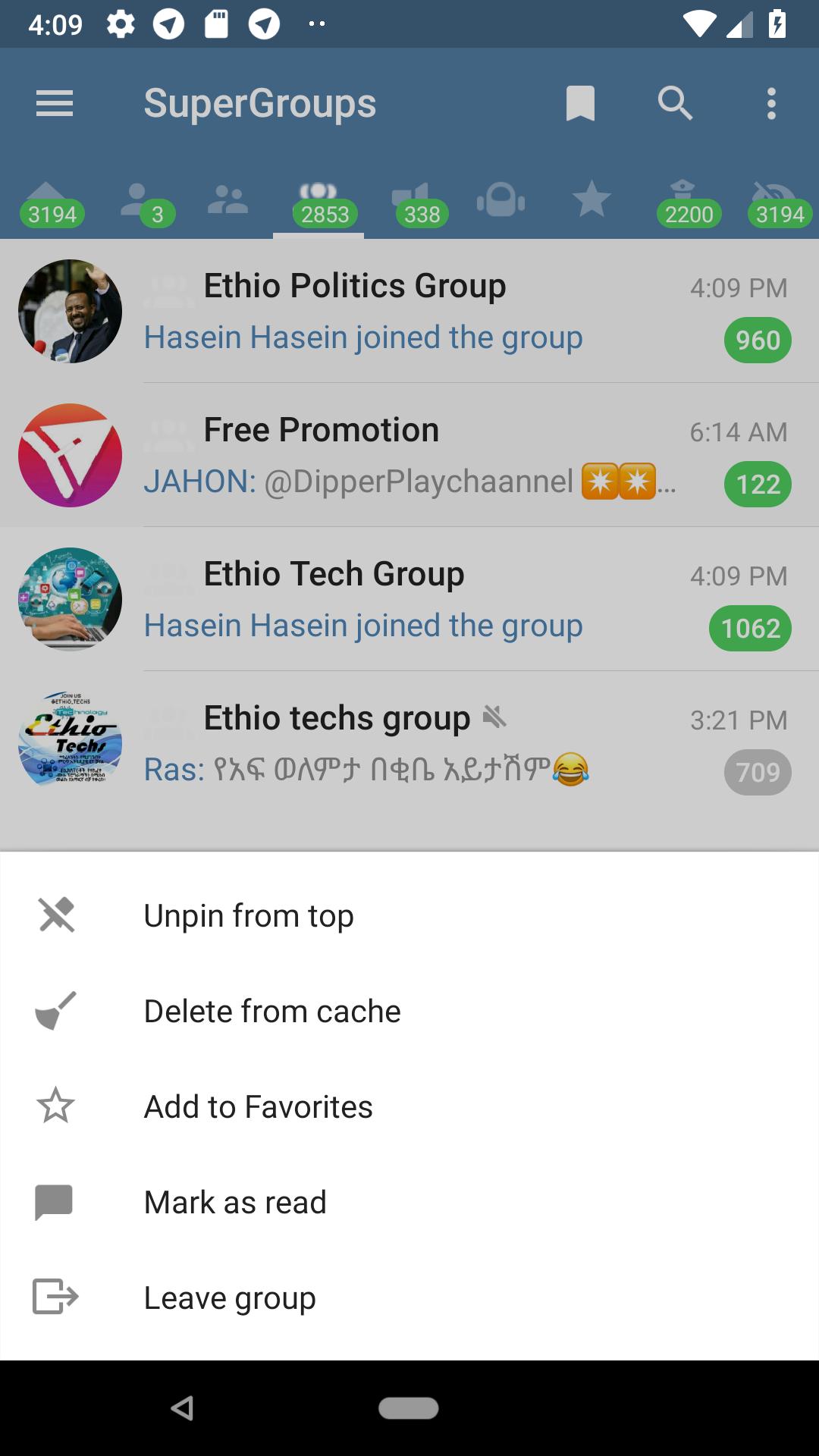The image size is (819, 1456).
Task: Go back using system back button
Action: [182, 1408]
